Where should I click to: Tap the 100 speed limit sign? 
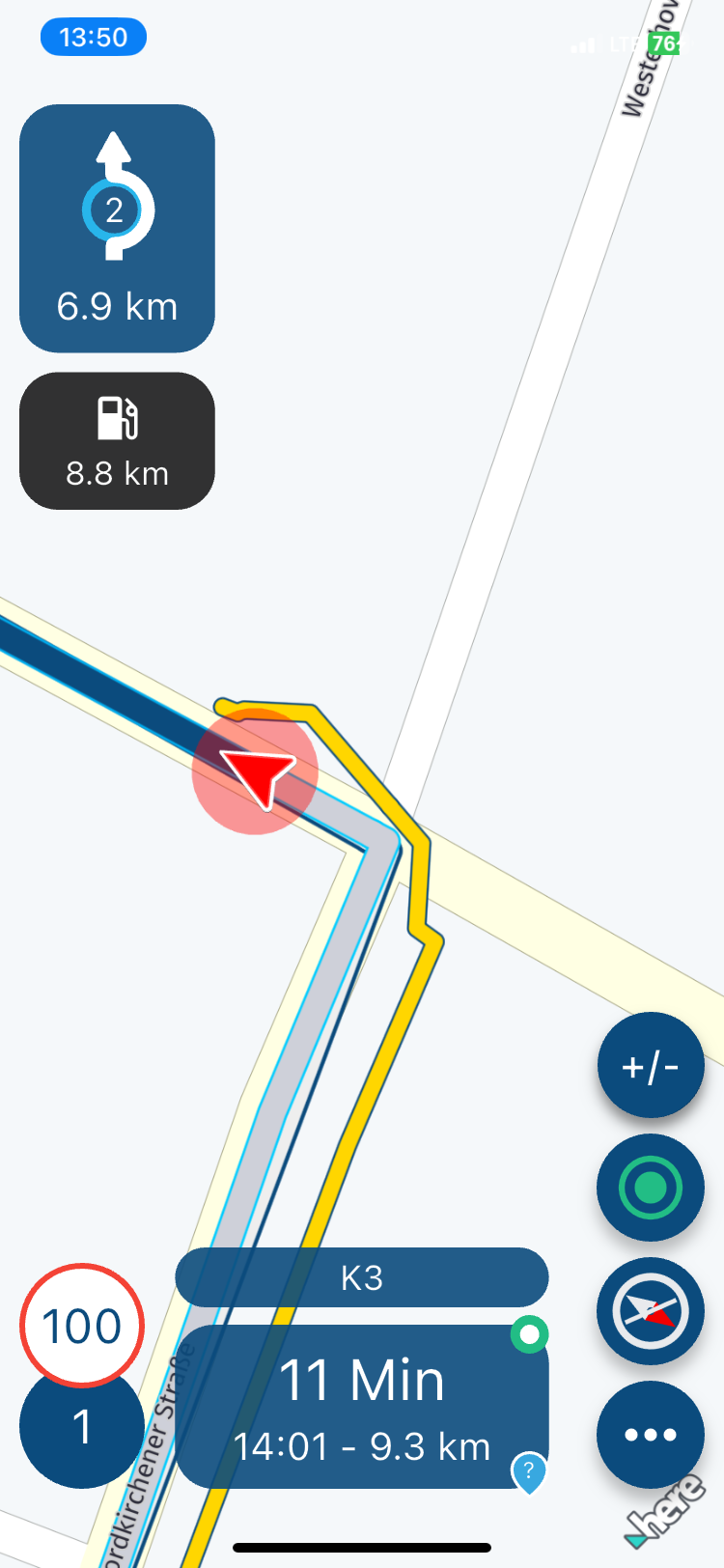[82, 1325]
